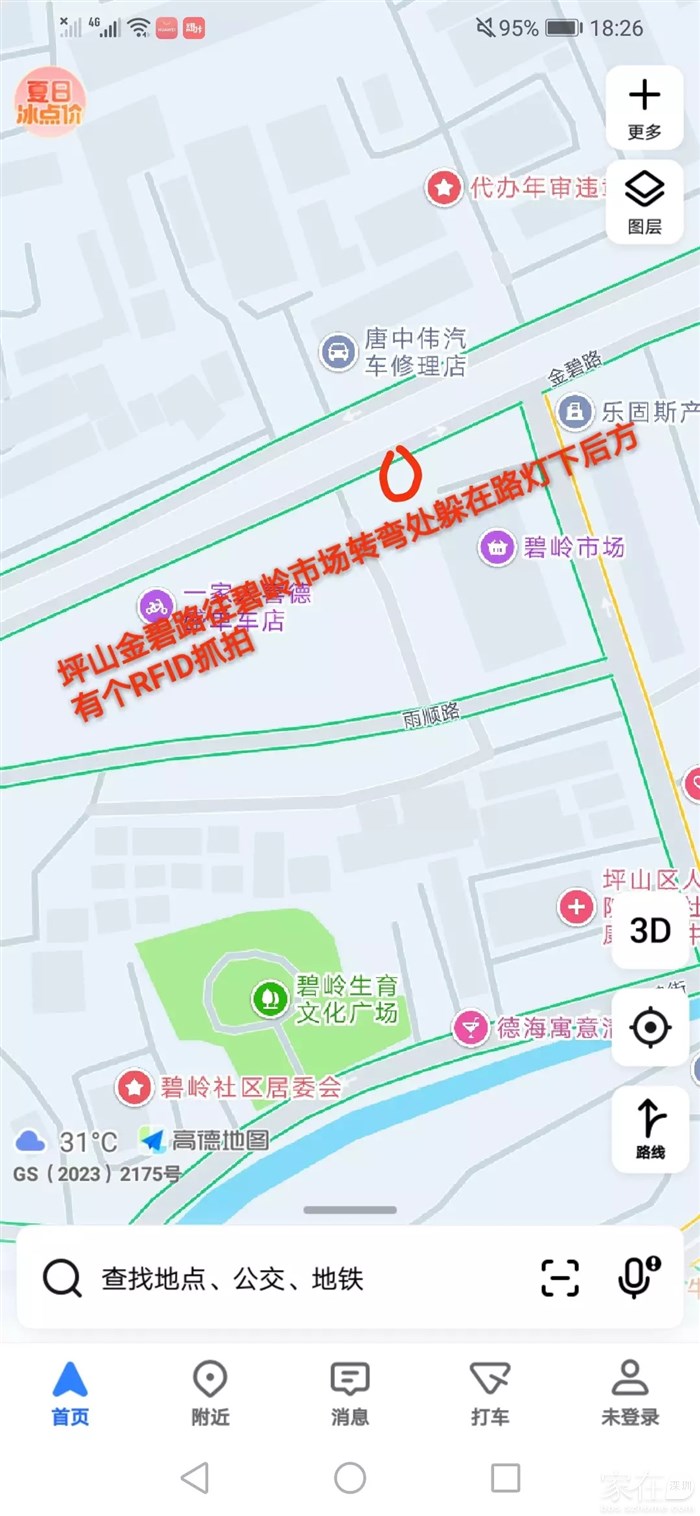Switch to the 附近 tab

pyautogui.click(x=210, y=1392)
